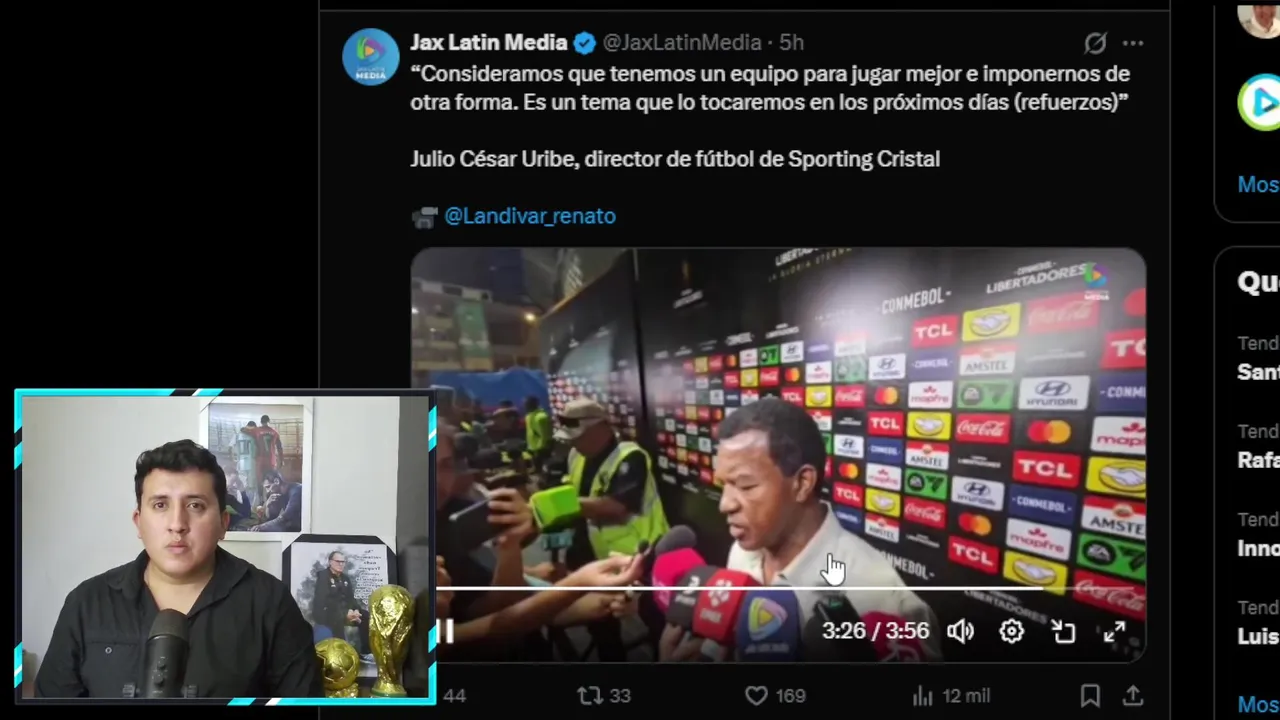Open the tweet's overflow menu
Viewport: 1280px width, 720px height.
coord(1132,43)
